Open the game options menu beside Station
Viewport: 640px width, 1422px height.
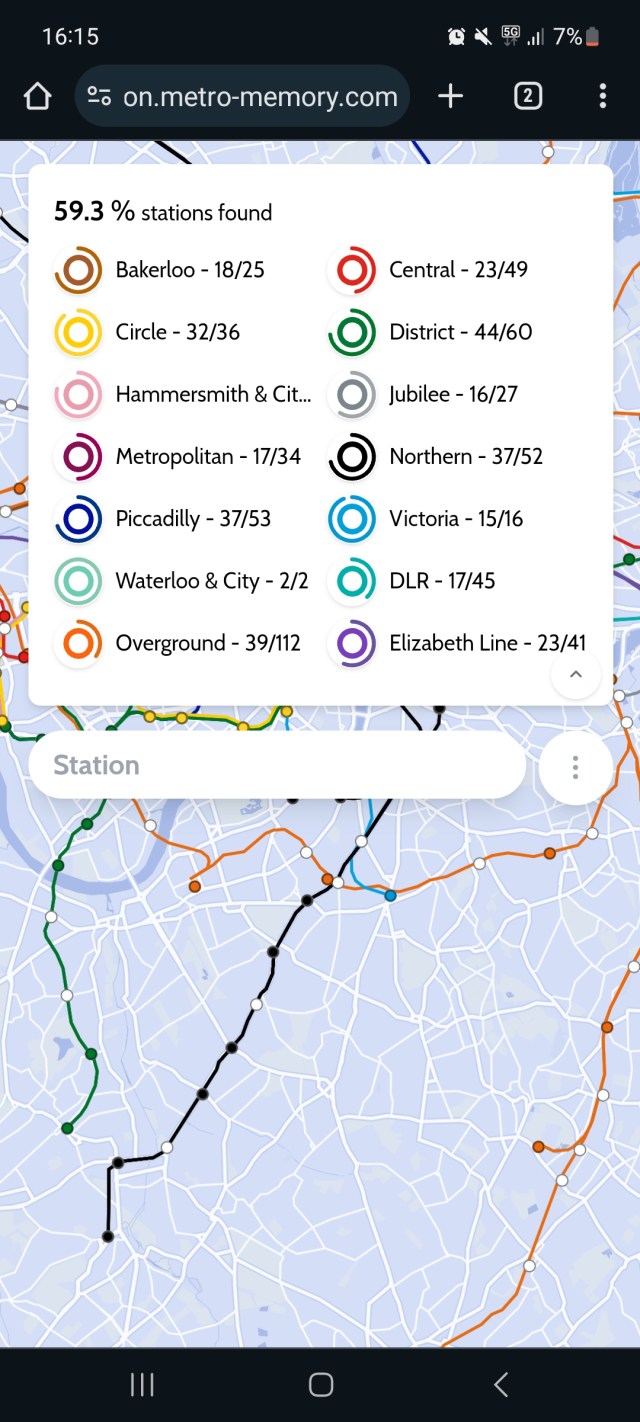pyautogui.click(x=575, y=767)
